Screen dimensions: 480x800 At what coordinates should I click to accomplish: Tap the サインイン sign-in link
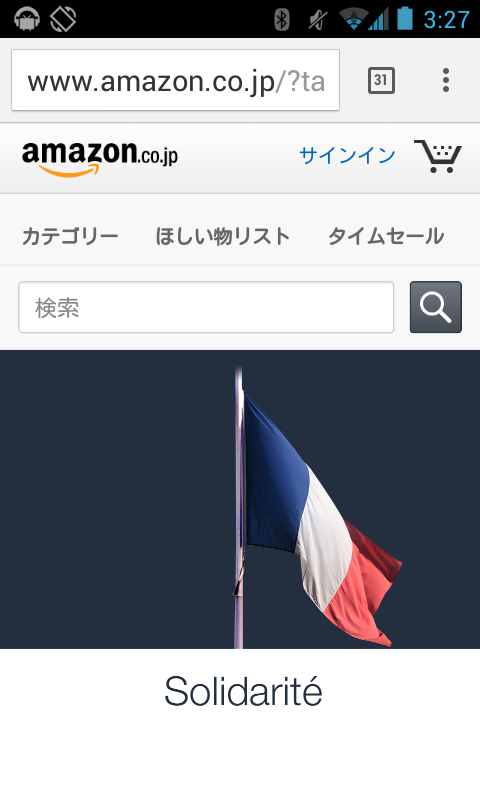tap(347, 156)
